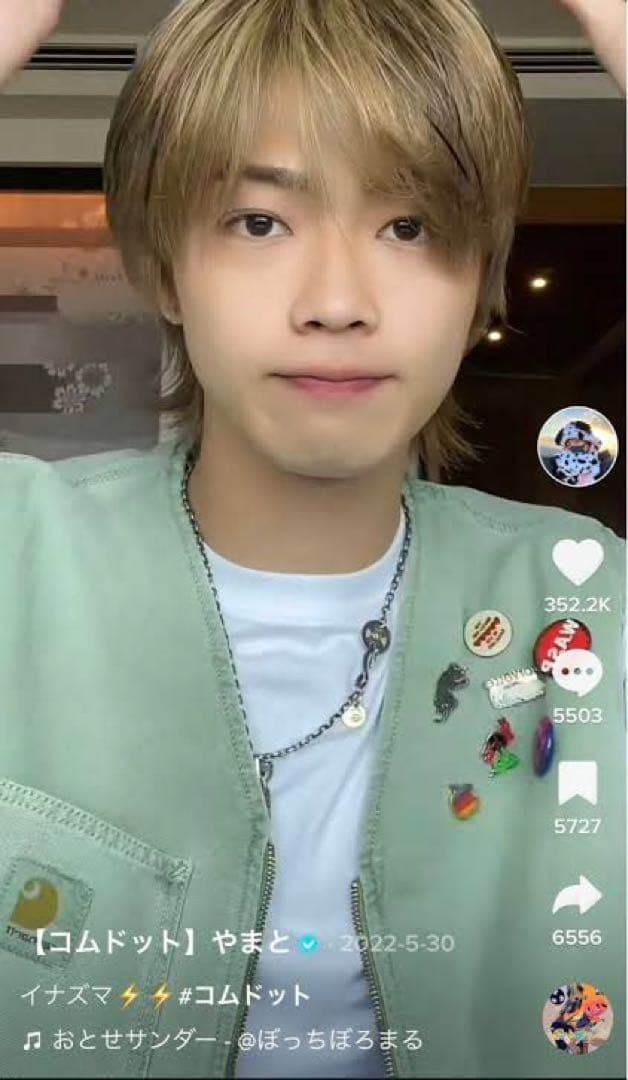Open 【コムドット】やまと username link
The width and height of the screenshot is (628, 1080).
154,943
